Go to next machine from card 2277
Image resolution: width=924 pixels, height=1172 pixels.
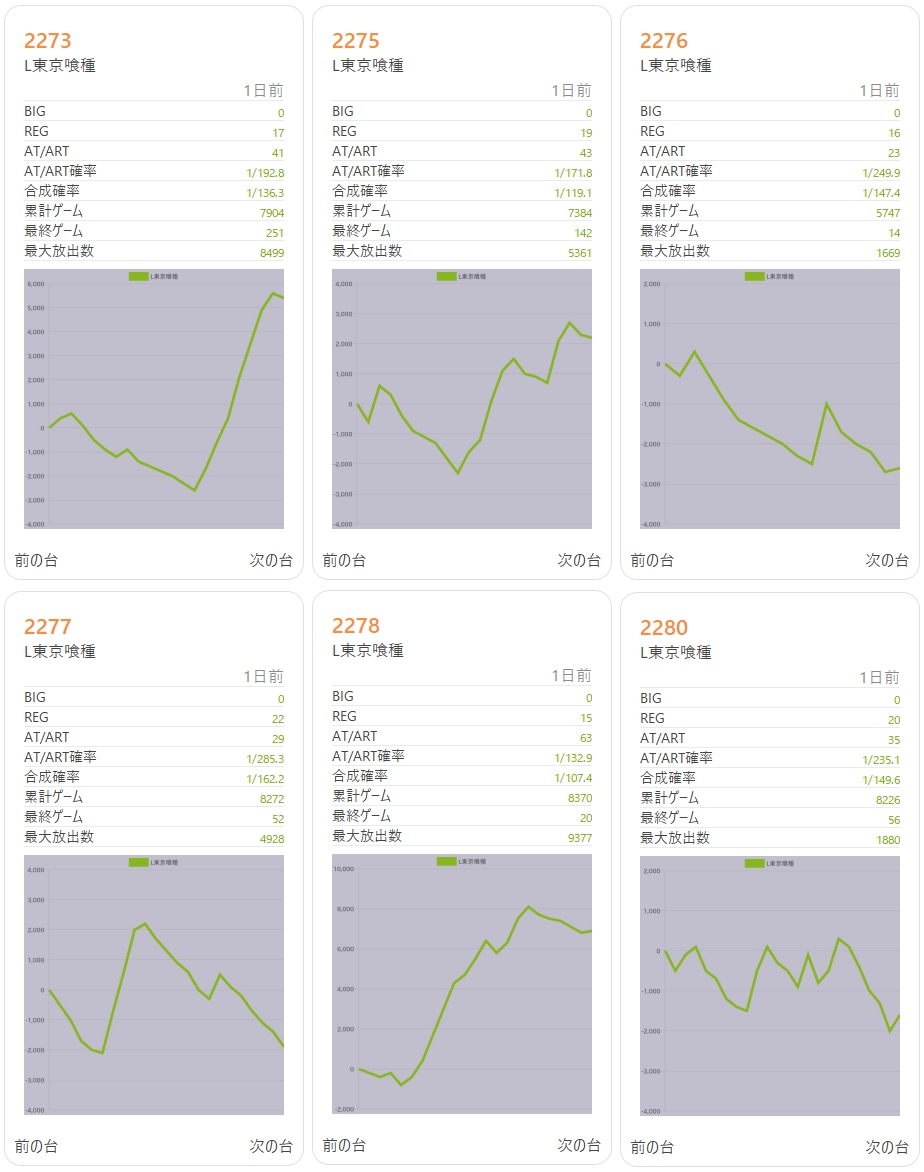coord(271,1146)
